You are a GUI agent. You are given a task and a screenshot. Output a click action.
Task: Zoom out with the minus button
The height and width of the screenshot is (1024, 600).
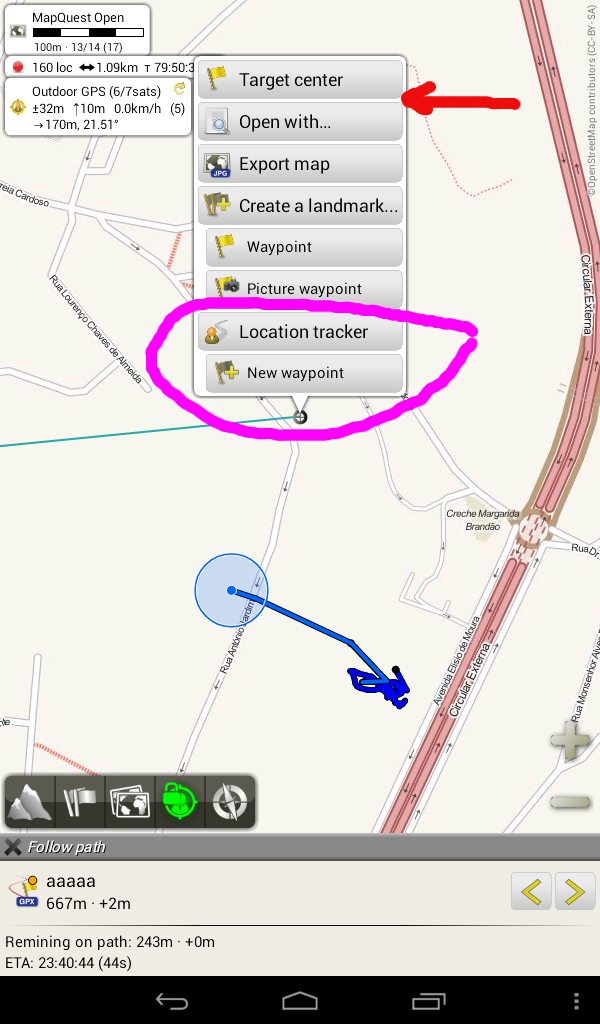tap(570, 801)
